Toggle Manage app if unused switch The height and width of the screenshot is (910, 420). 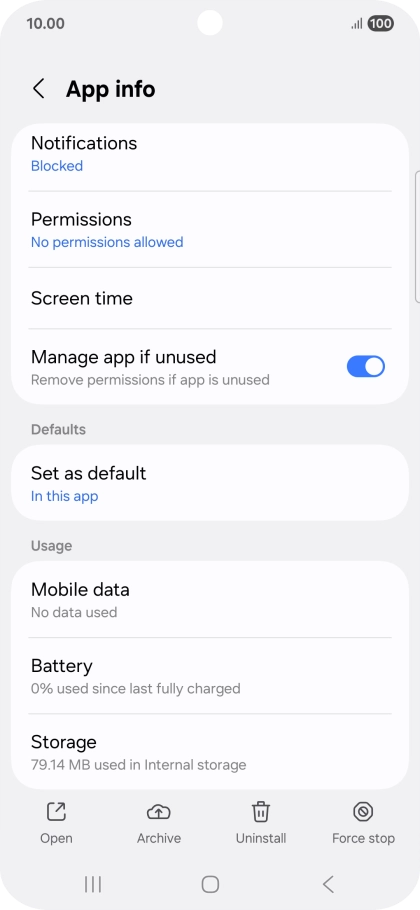coord(365,367)
